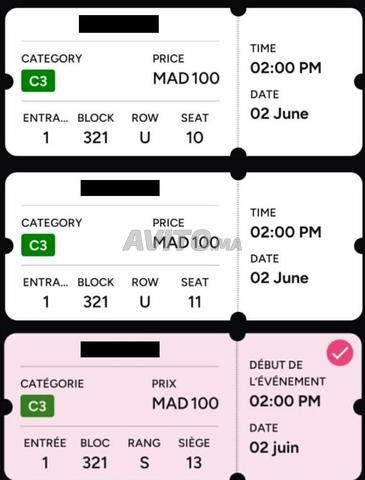The height and width of the screenshot is (480, 365).
Task: Deselect the checked ticket for siège 13
Action: pos(340,353)
